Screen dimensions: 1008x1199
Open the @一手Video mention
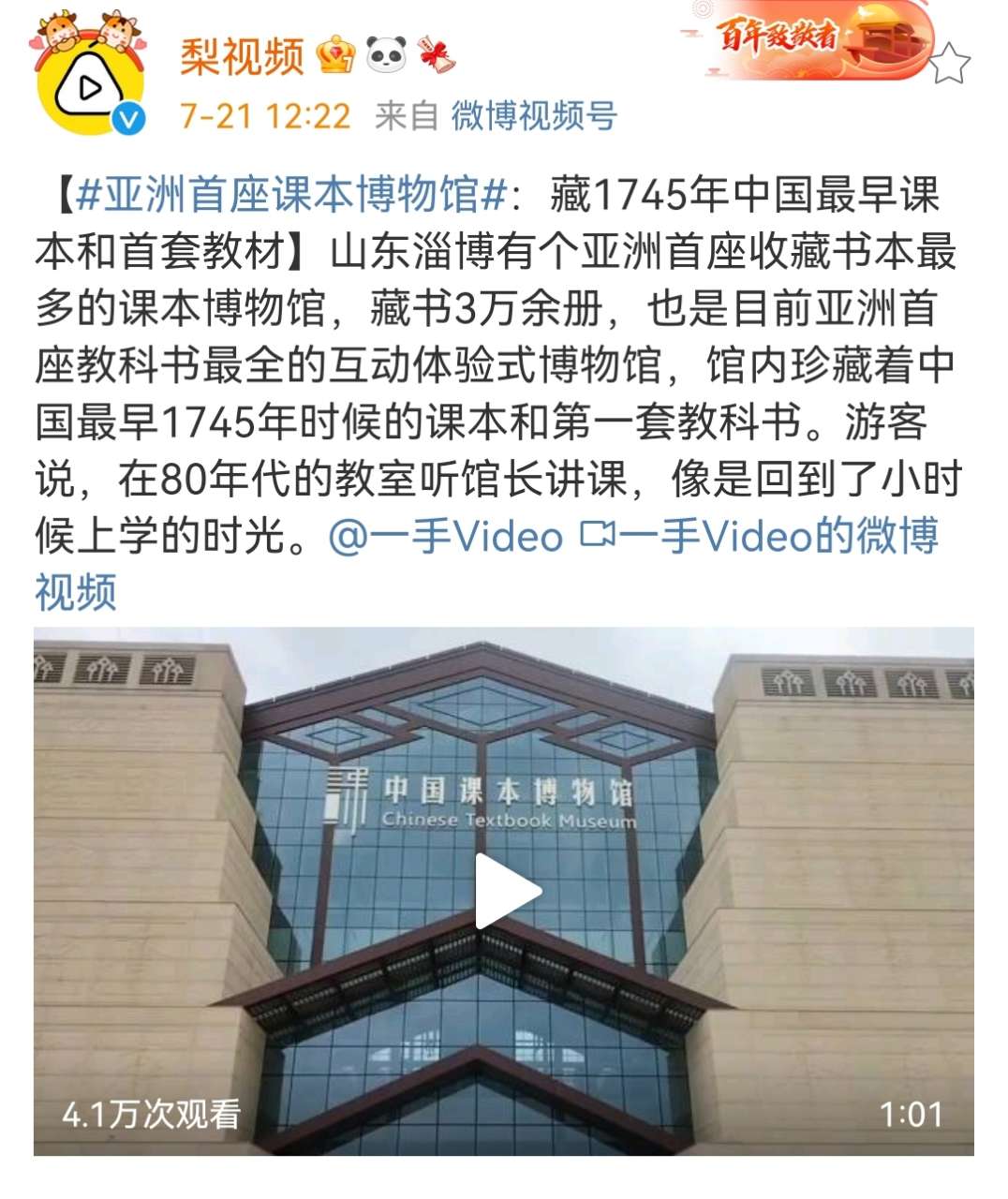pyautogui.click(x=446, y=537)
